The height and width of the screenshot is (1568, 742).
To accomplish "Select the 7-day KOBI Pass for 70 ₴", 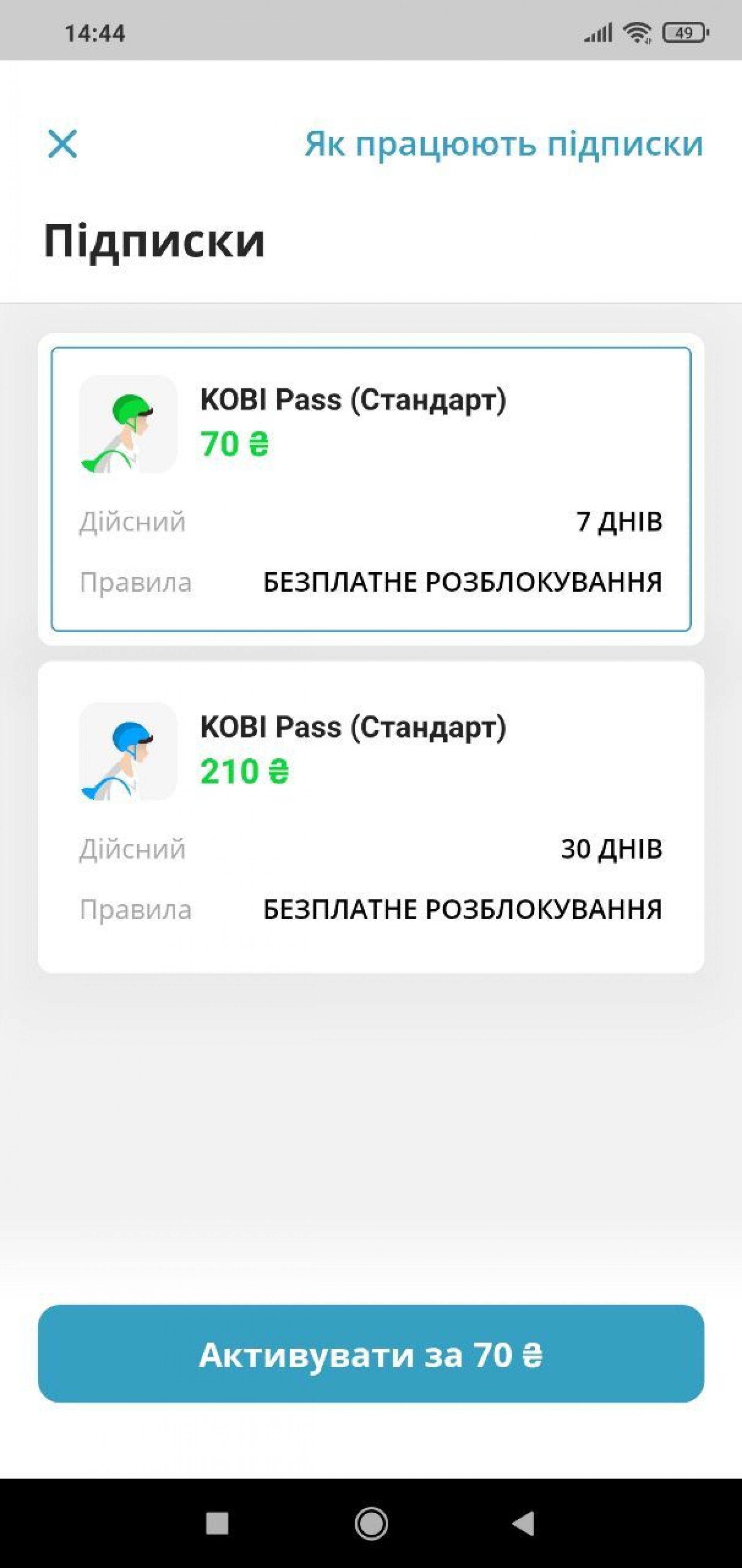I will tap(371, 490).
